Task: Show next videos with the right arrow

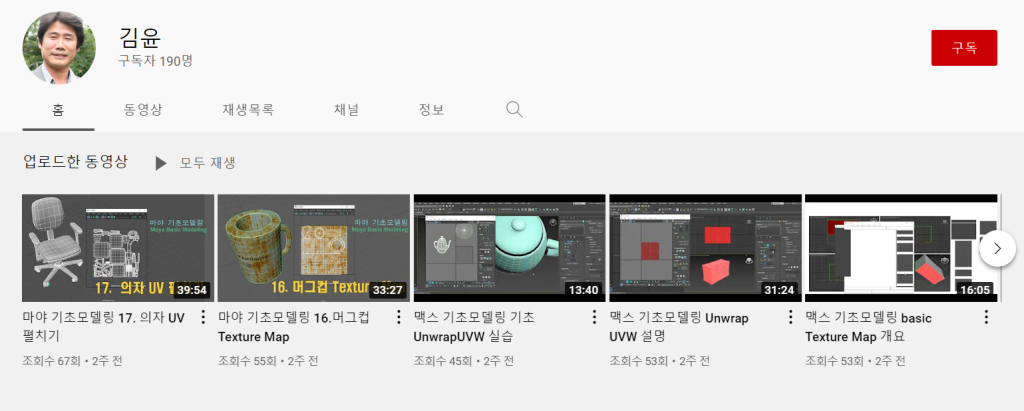Action: [997, 248]
